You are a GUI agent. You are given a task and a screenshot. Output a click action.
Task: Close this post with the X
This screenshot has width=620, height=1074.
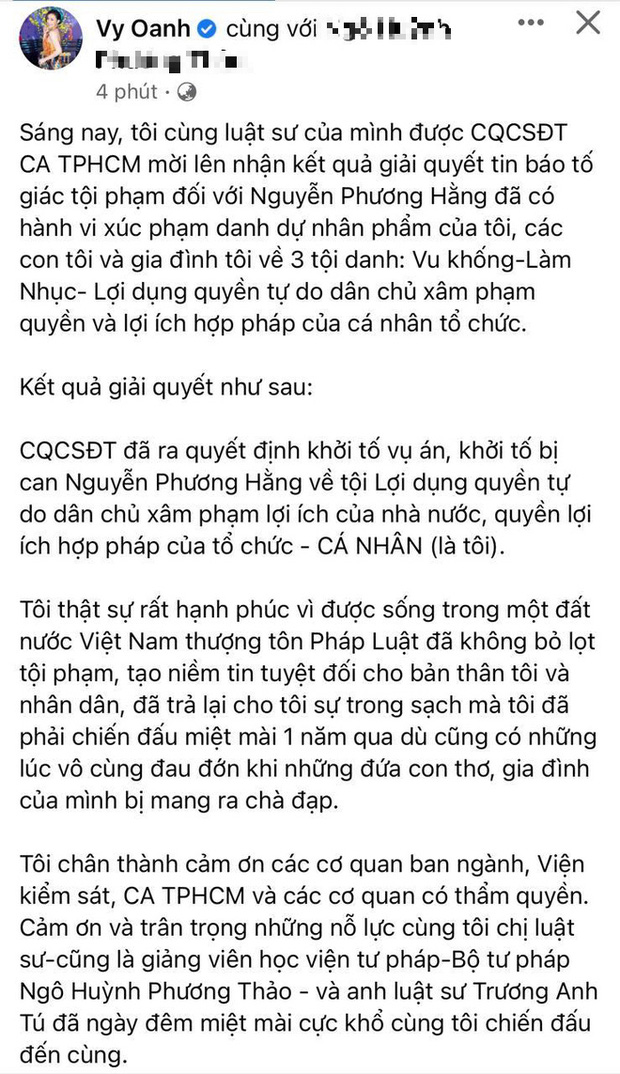[588, 23]
